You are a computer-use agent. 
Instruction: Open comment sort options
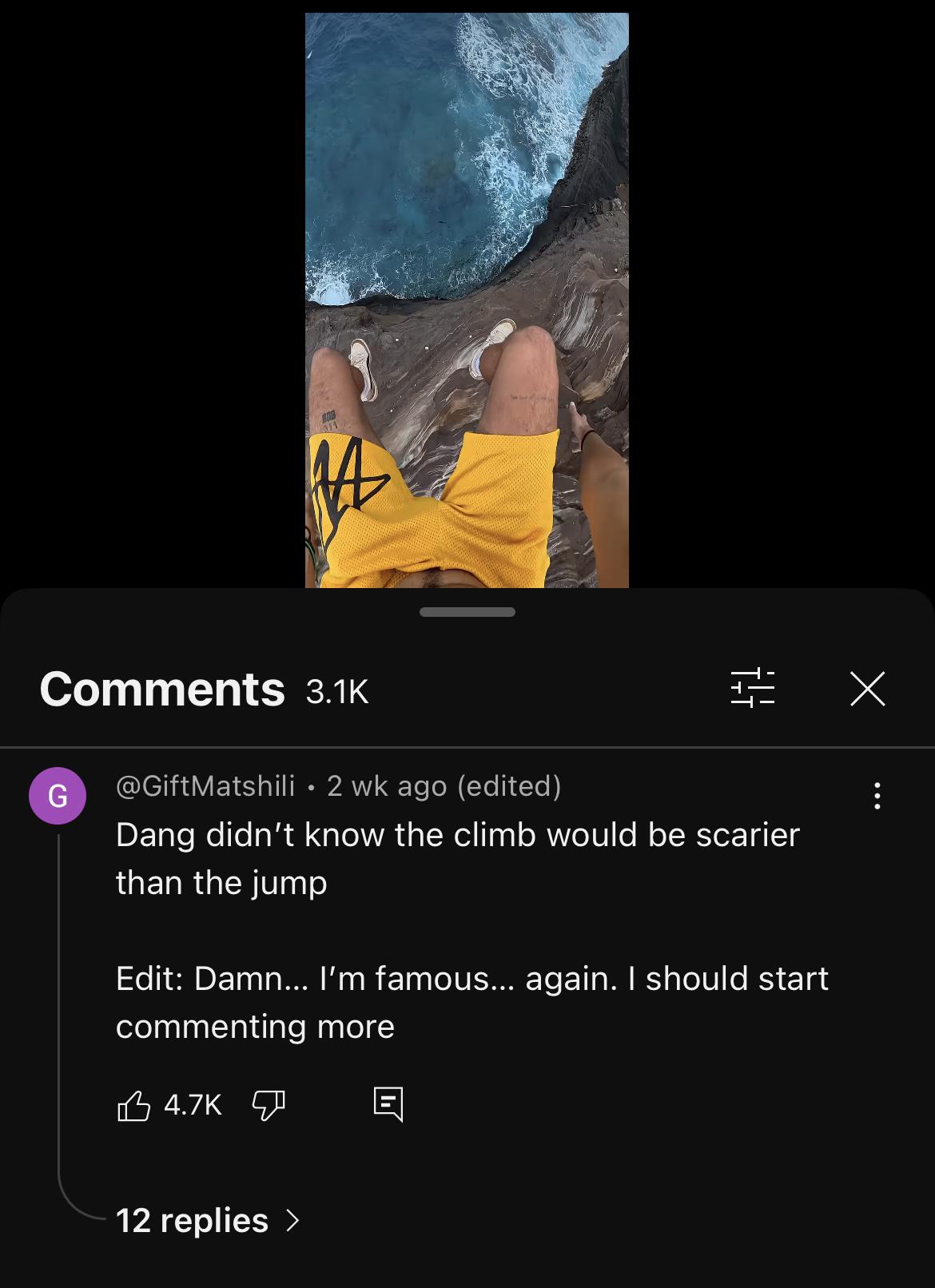[x=752, y=689]
